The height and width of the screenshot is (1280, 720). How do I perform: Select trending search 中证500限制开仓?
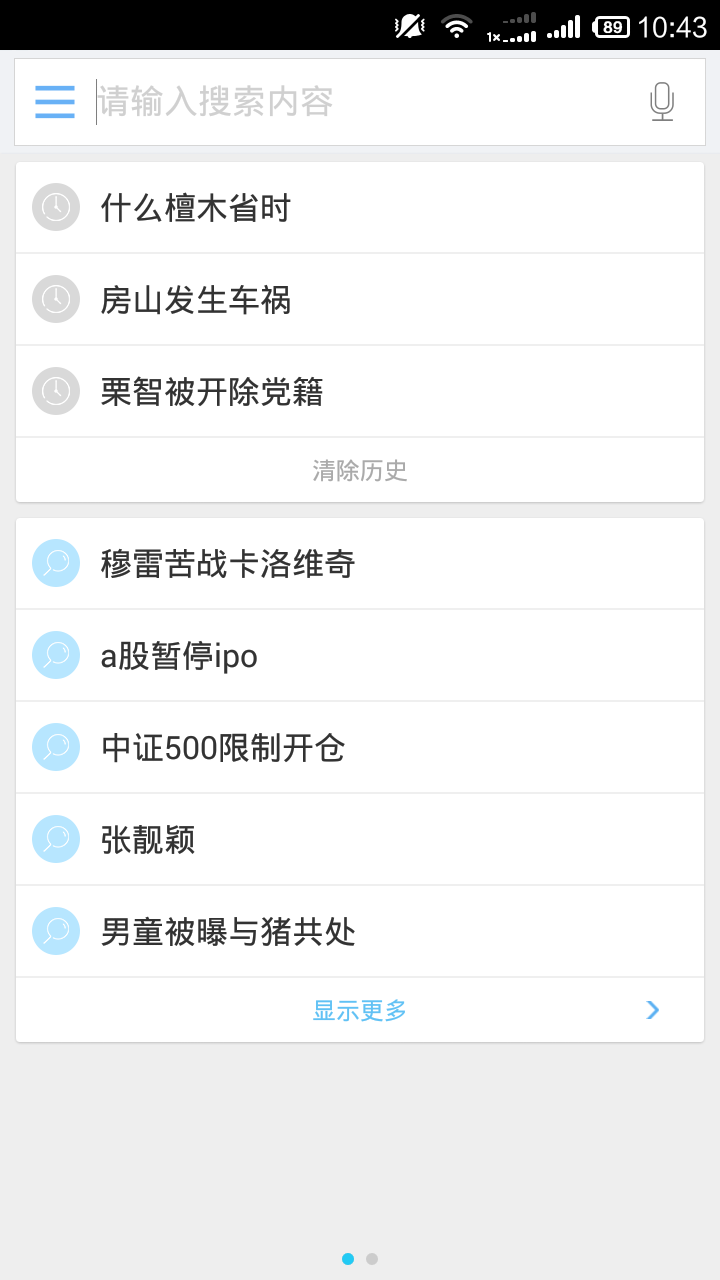pos(360,748)
